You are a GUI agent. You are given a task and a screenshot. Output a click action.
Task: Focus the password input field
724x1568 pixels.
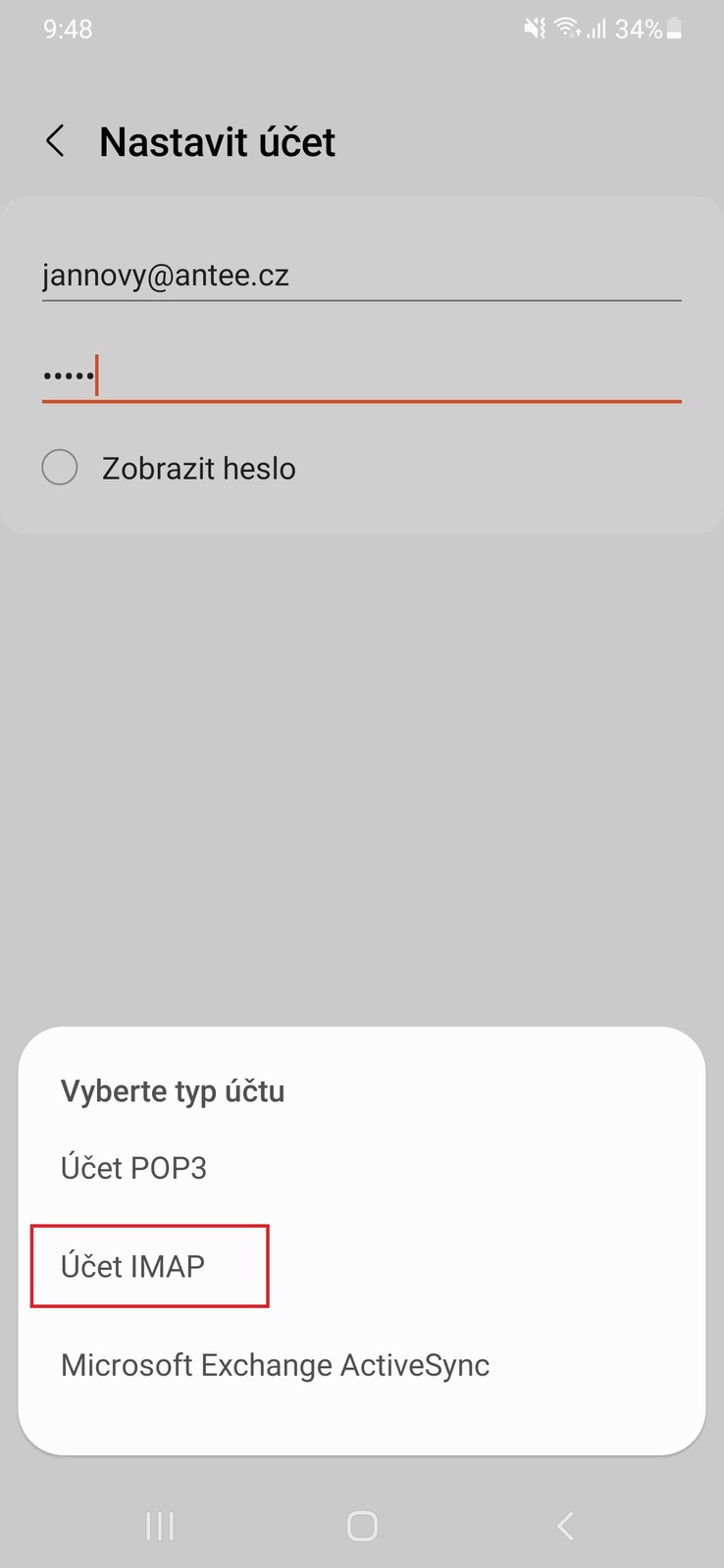click(x=361, y=377)
